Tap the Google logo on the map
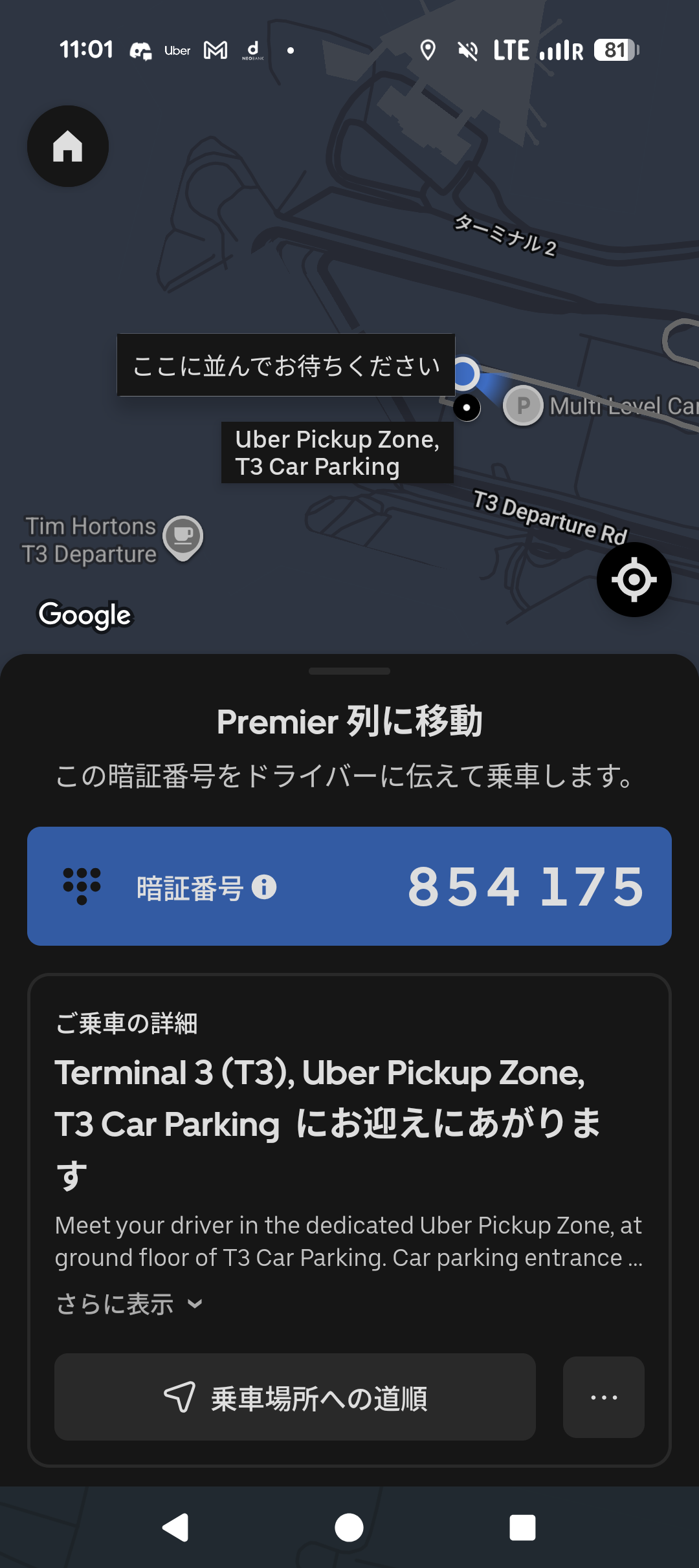The height and width of the screenshot is (1568, 699). (x=85, y=615)
